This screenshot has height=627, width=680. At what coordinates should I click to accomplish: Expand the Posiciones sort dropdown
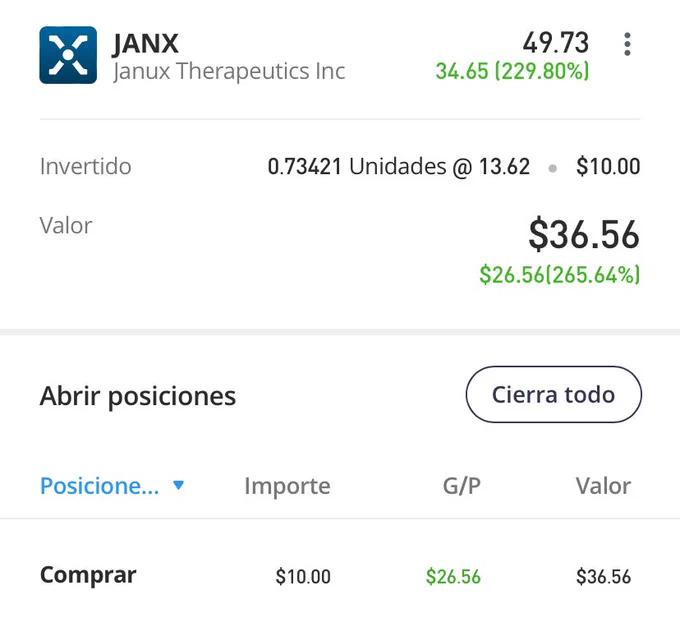point(112,486)
